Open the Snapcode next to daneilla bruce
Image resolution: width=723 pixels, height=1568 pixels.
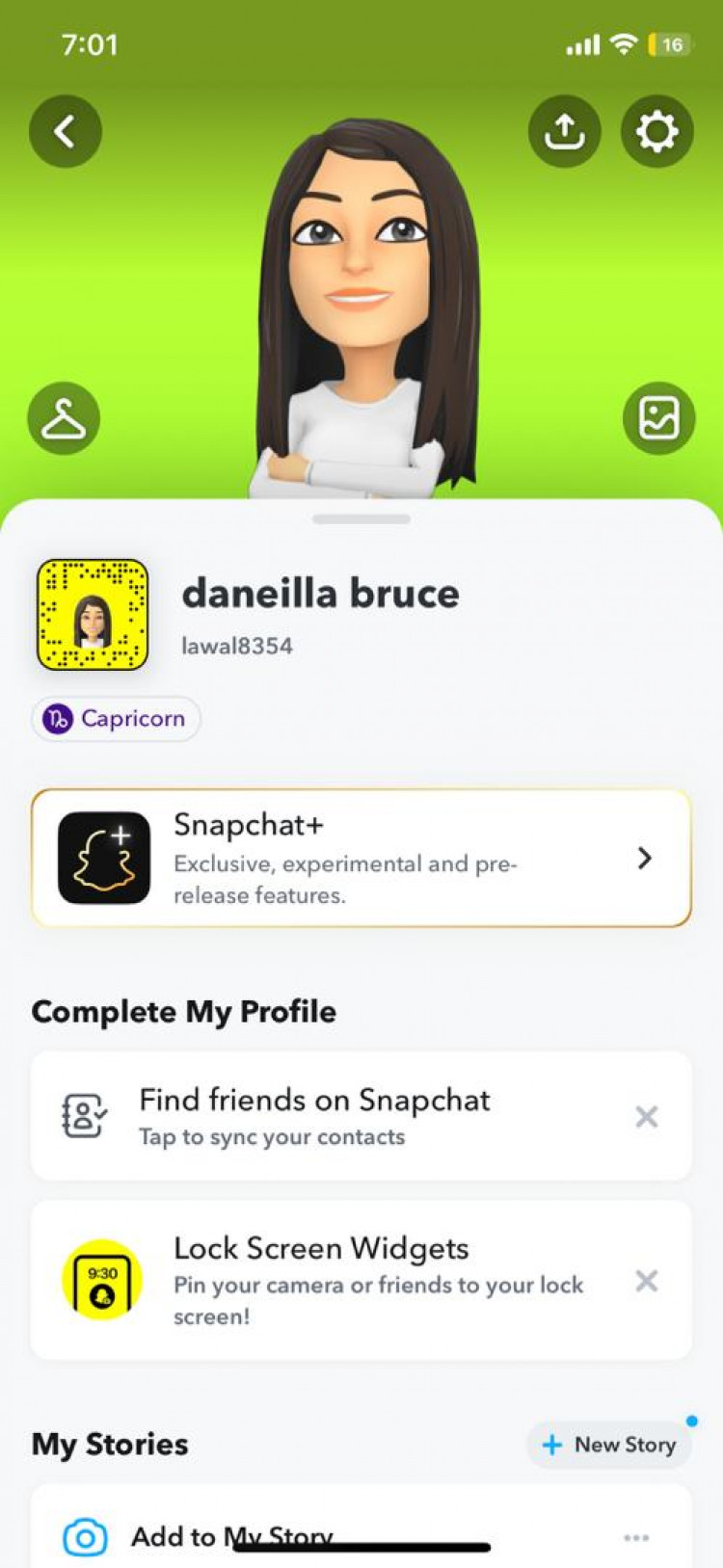(93, 615)
